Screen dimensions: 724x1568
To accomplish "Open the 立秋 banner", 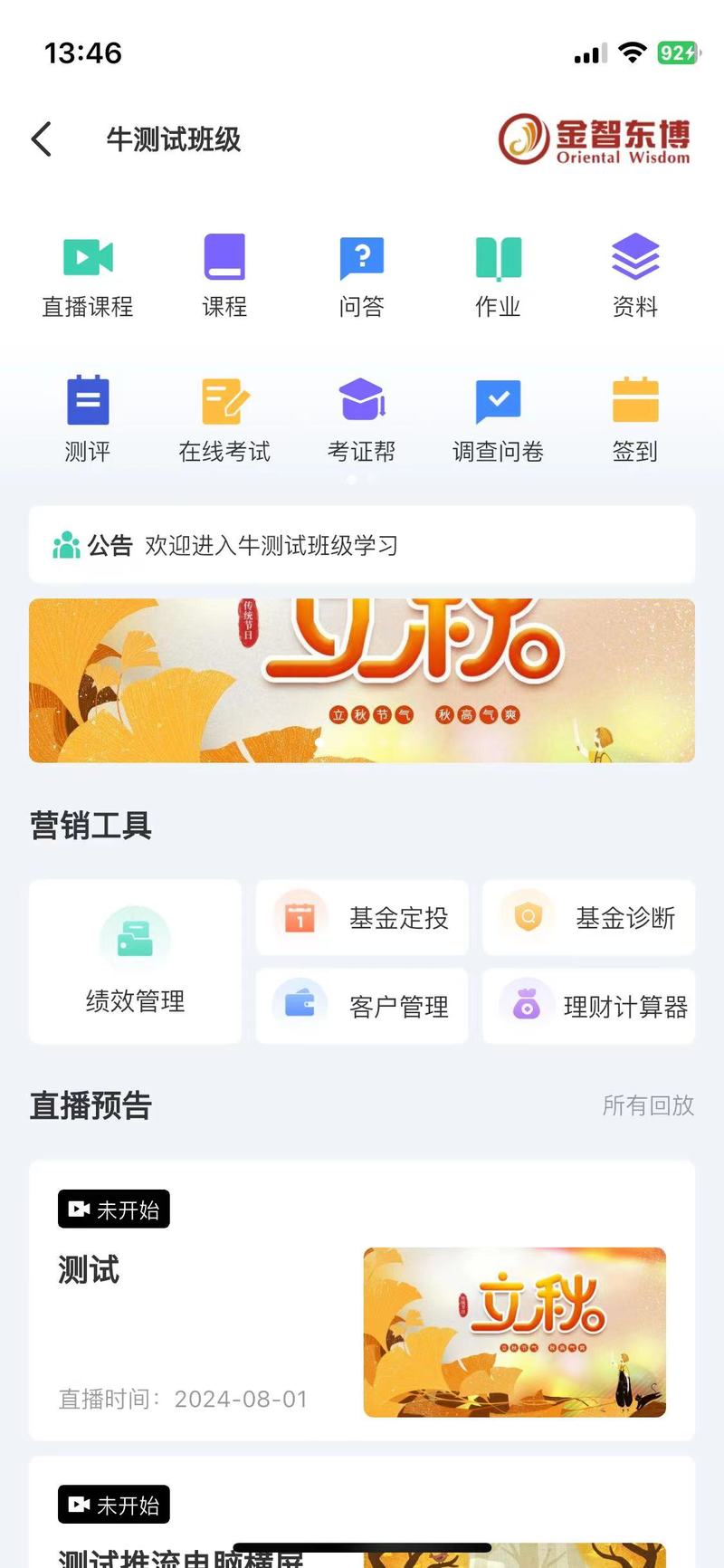I will coord(362,681).
